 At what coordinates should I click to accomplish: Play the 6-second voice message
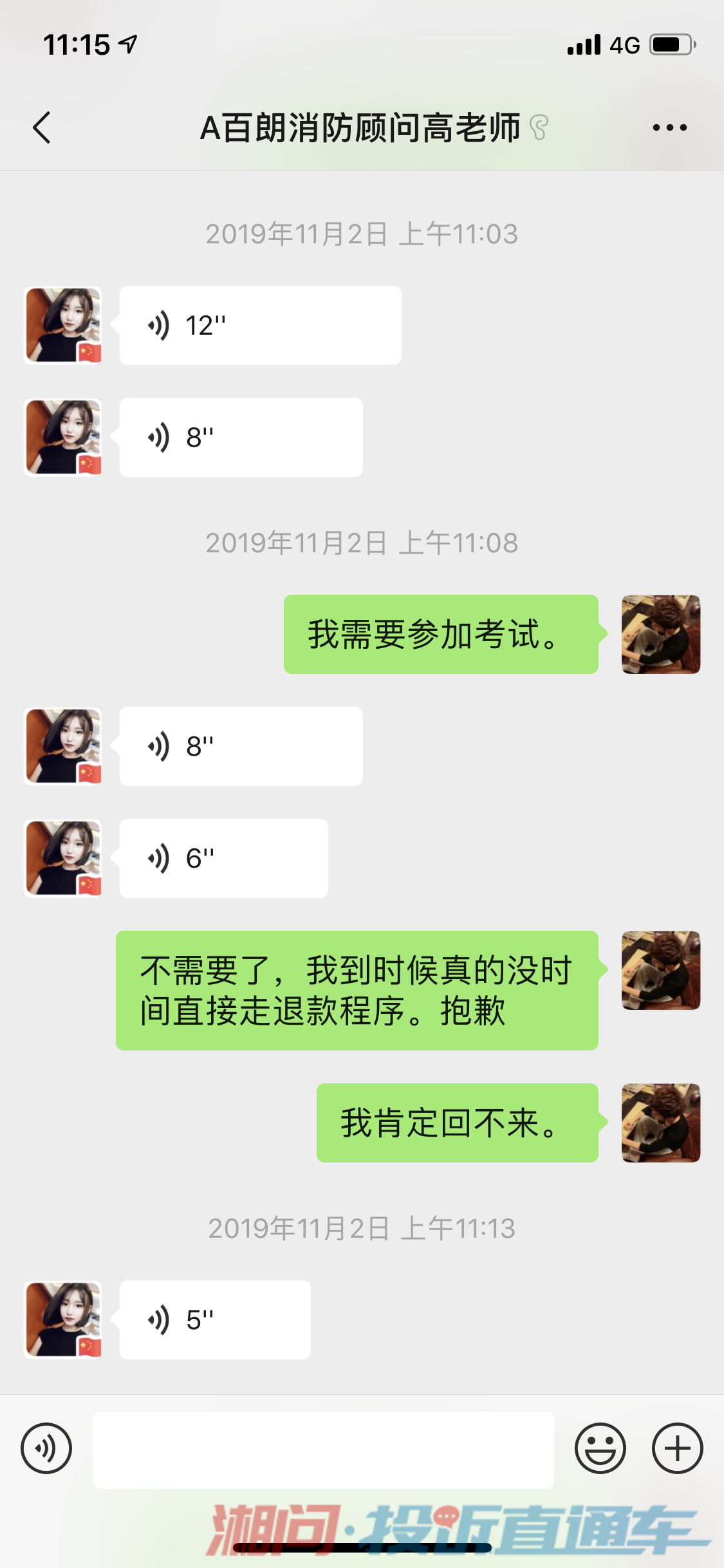click(223, 858)
